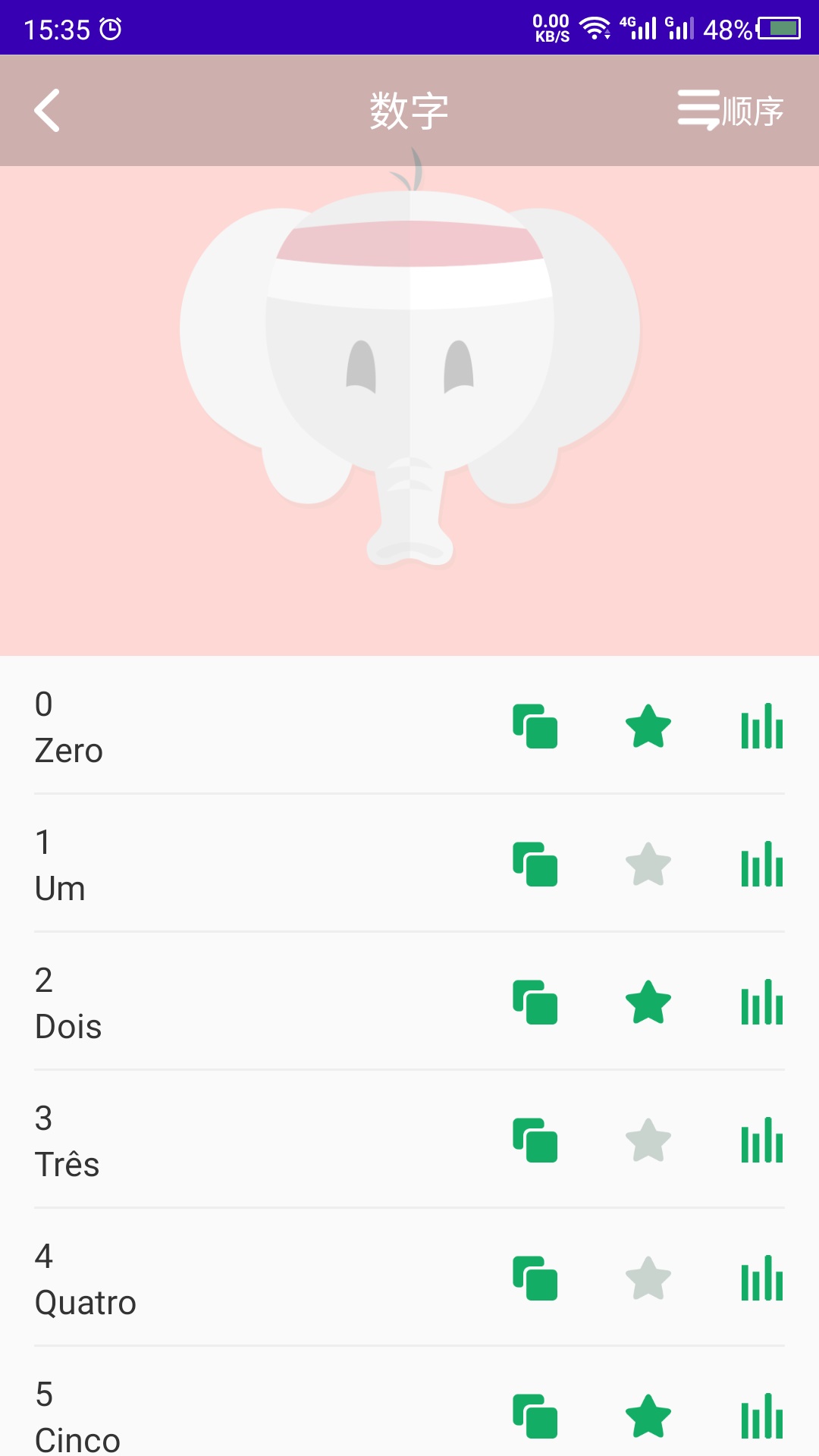Unfavorite the word Dois
The height and width of the screenshot is (1456, 819).
[x=648, y=1003]
